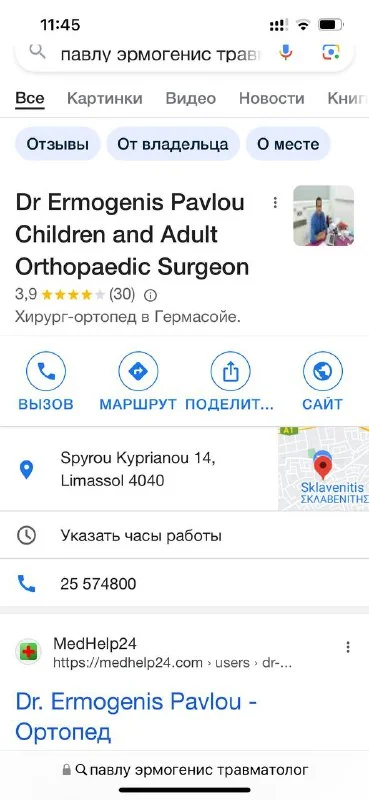Open Google Lens camera search
Viewport: 369px width, 800px height.
click(331, 52)
